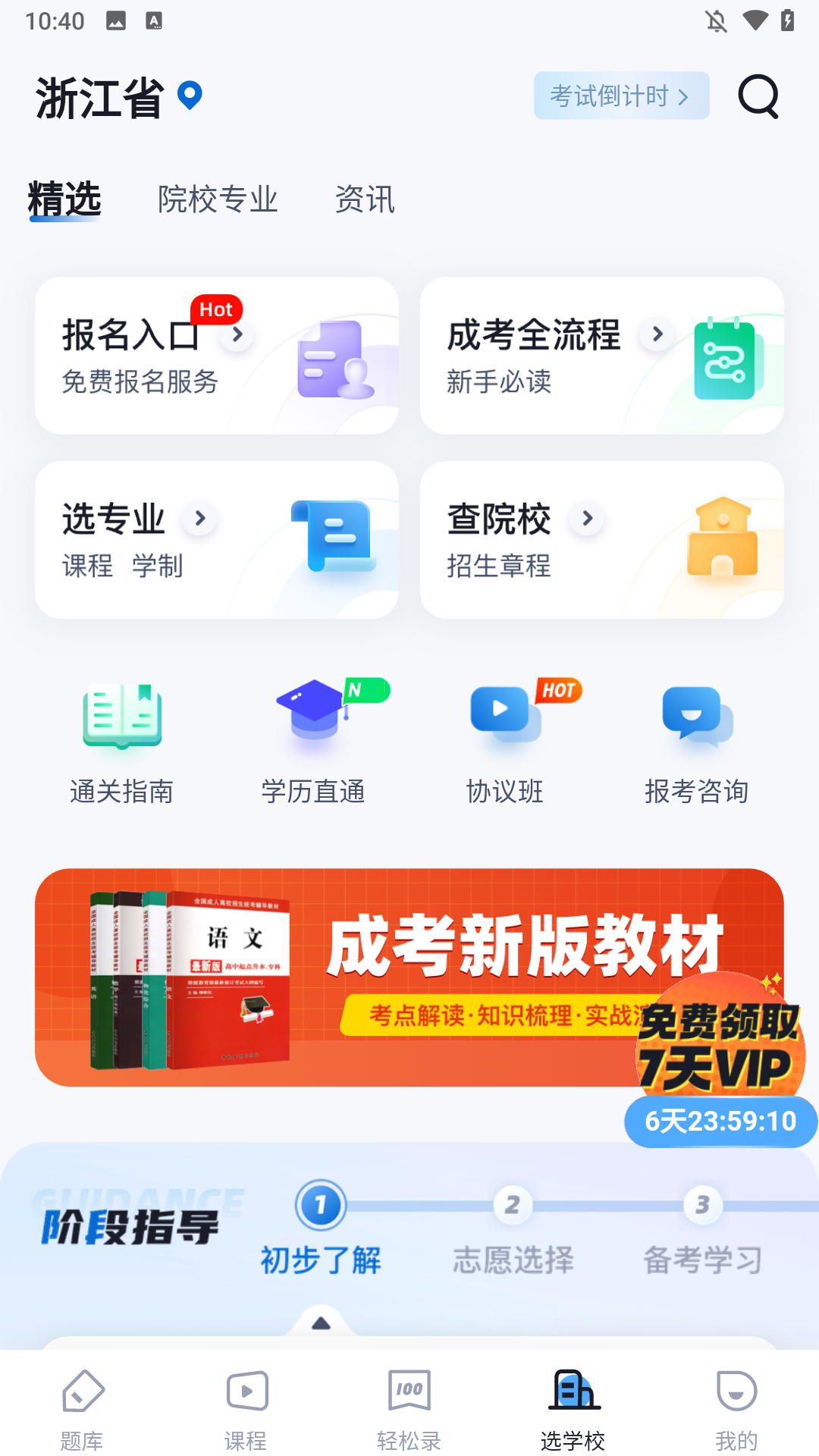Expand the 报名入口 card arrow
This screenshot has height=1456, width=819.
(x=237, y=334)
